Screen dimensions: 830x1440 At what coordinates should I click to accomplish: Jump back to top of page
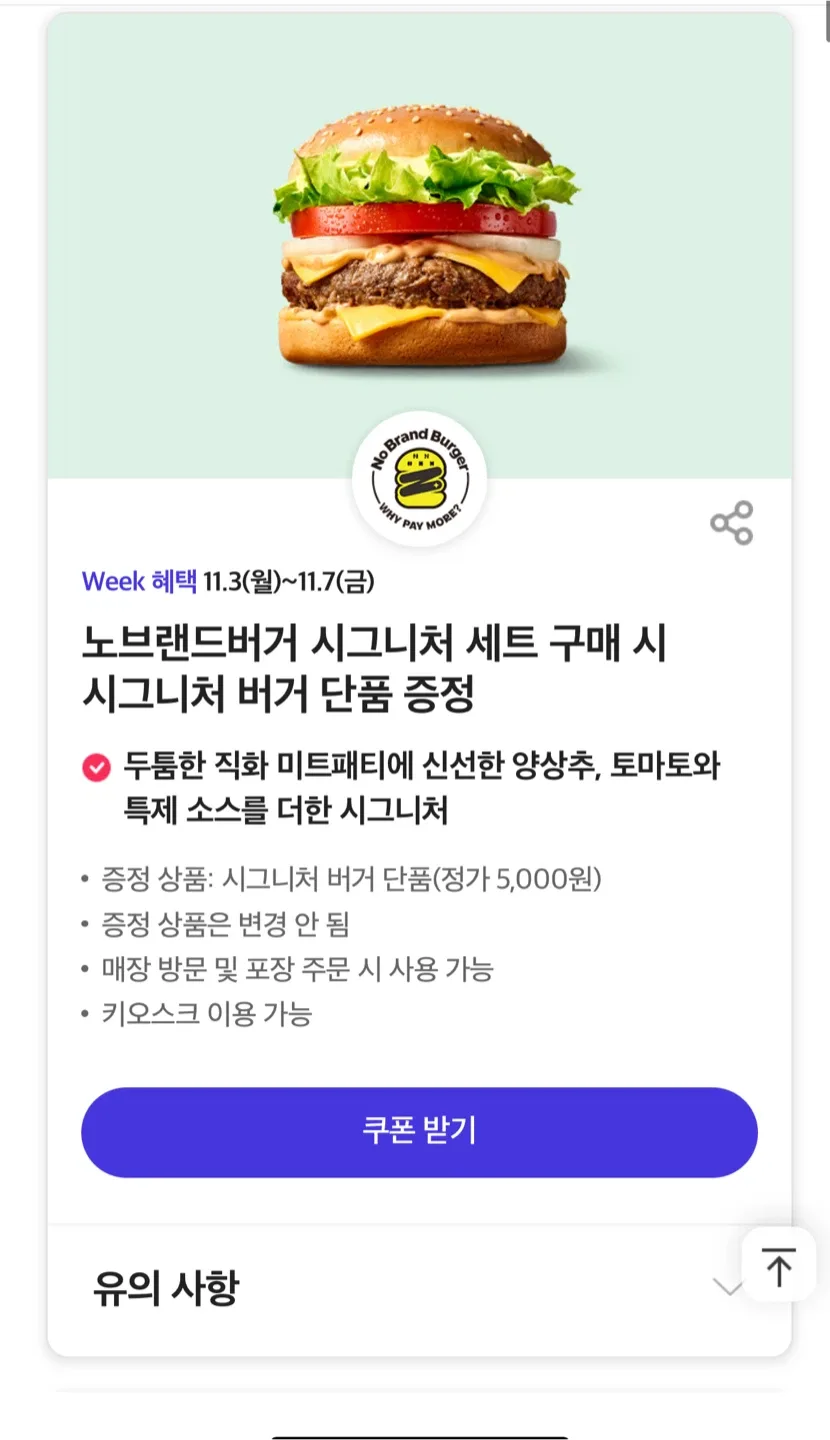[778, 1266]
